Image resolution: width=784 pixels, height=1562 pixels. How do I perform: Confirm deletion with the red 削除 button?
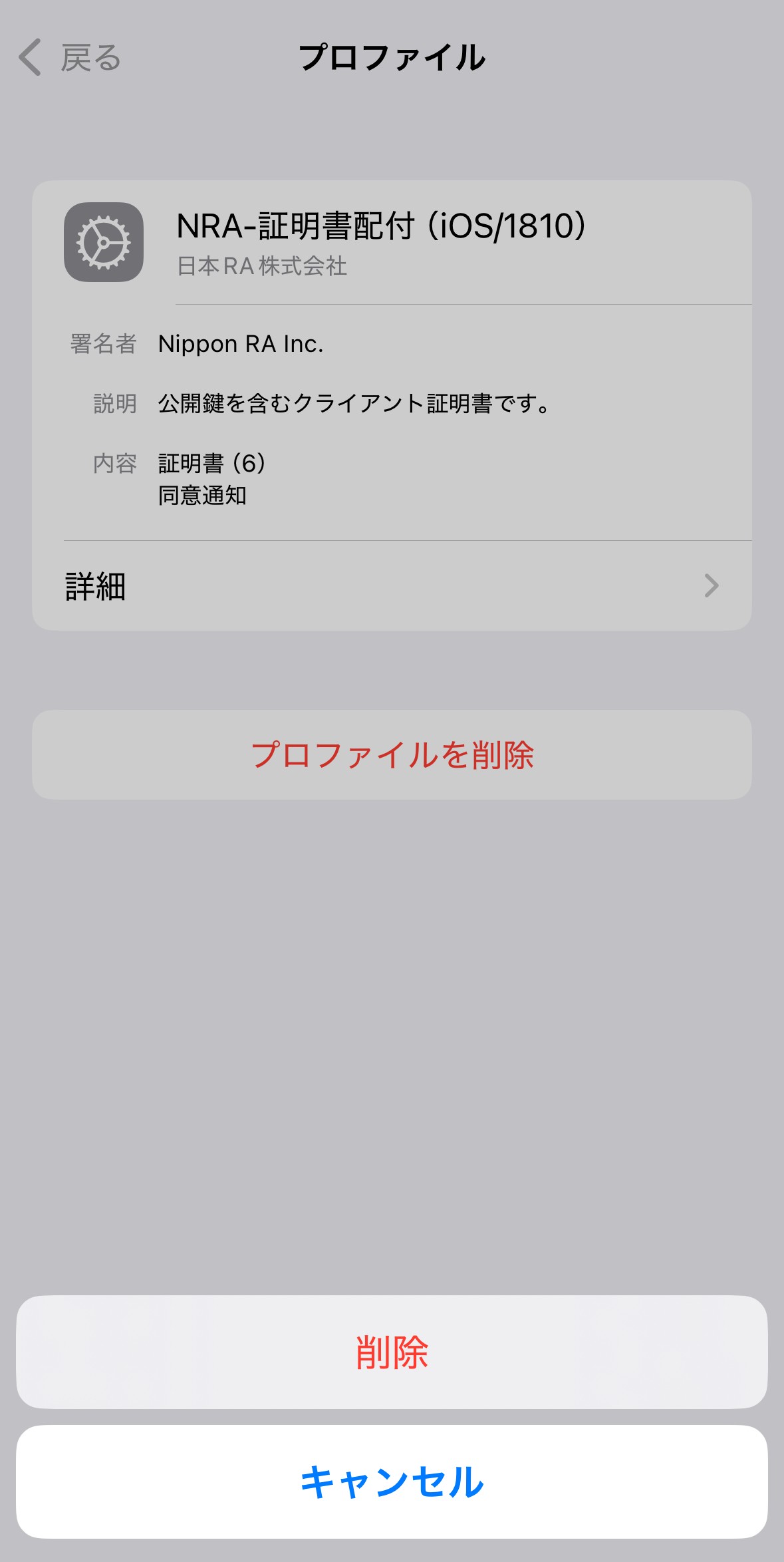tap(392, 1352)
